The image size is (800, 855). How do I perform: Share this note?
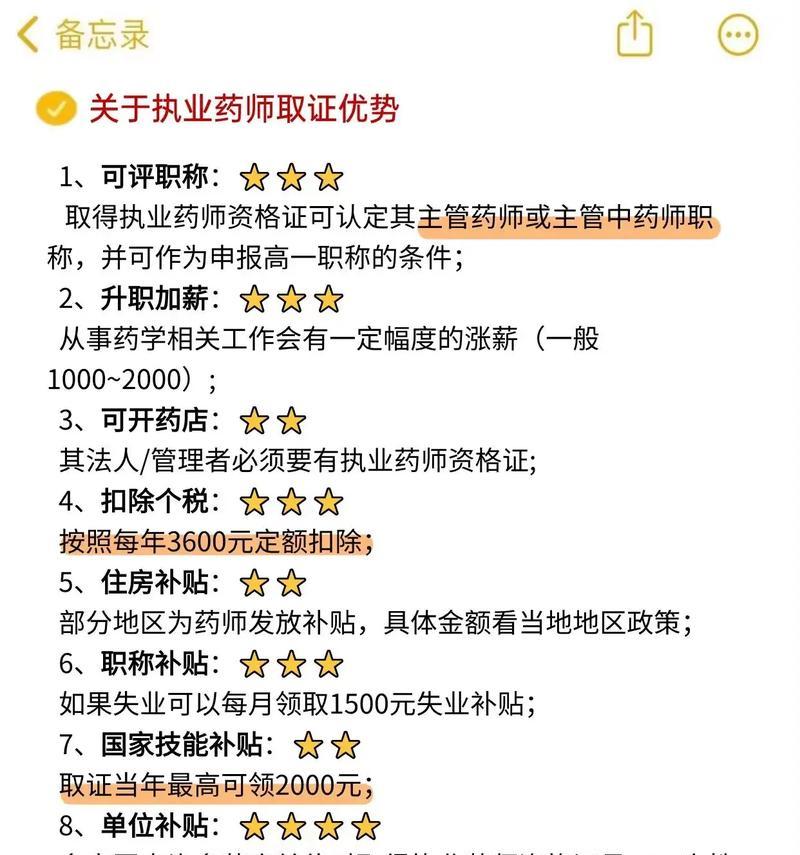pos(634,34)
